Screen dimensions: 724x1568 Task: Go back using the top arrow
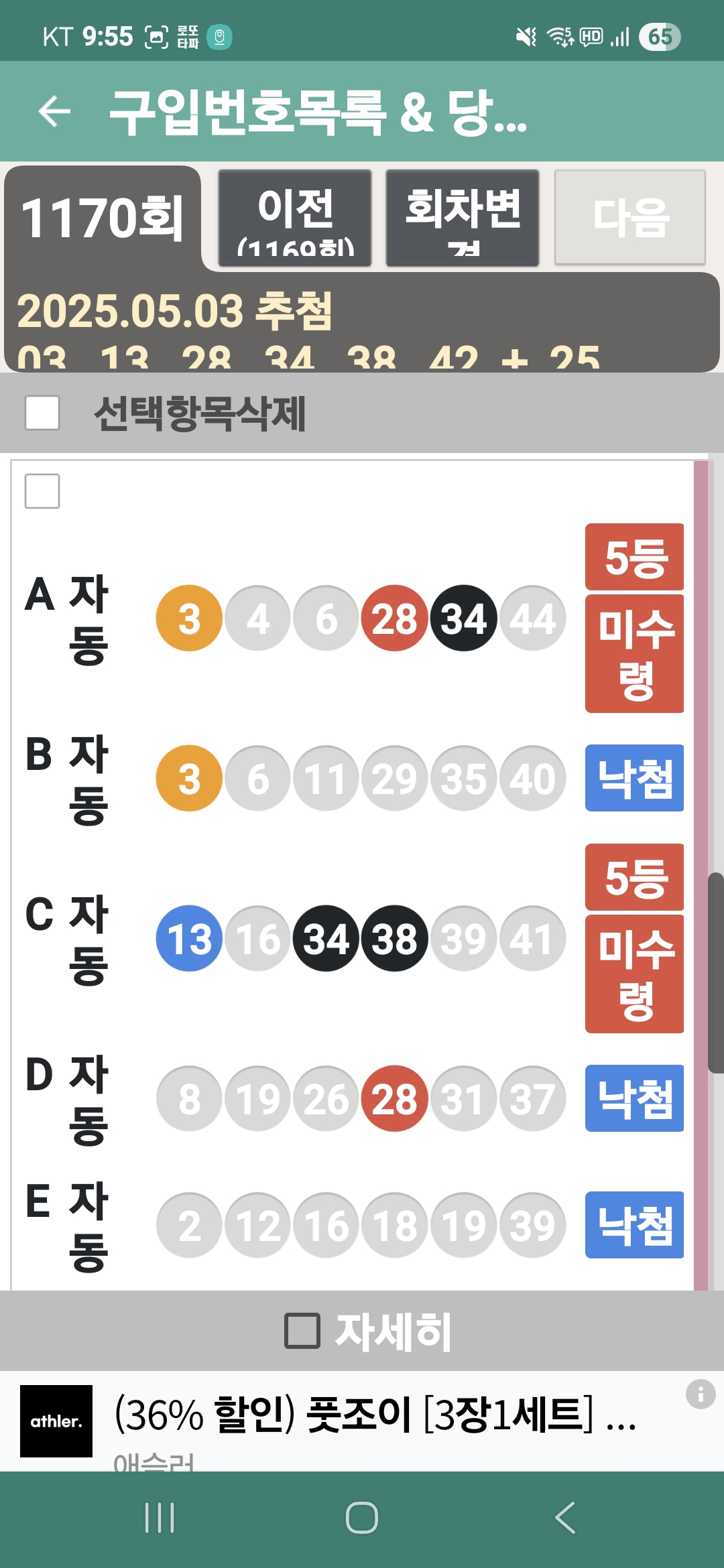pyautogui.click(x=55, y=111)
